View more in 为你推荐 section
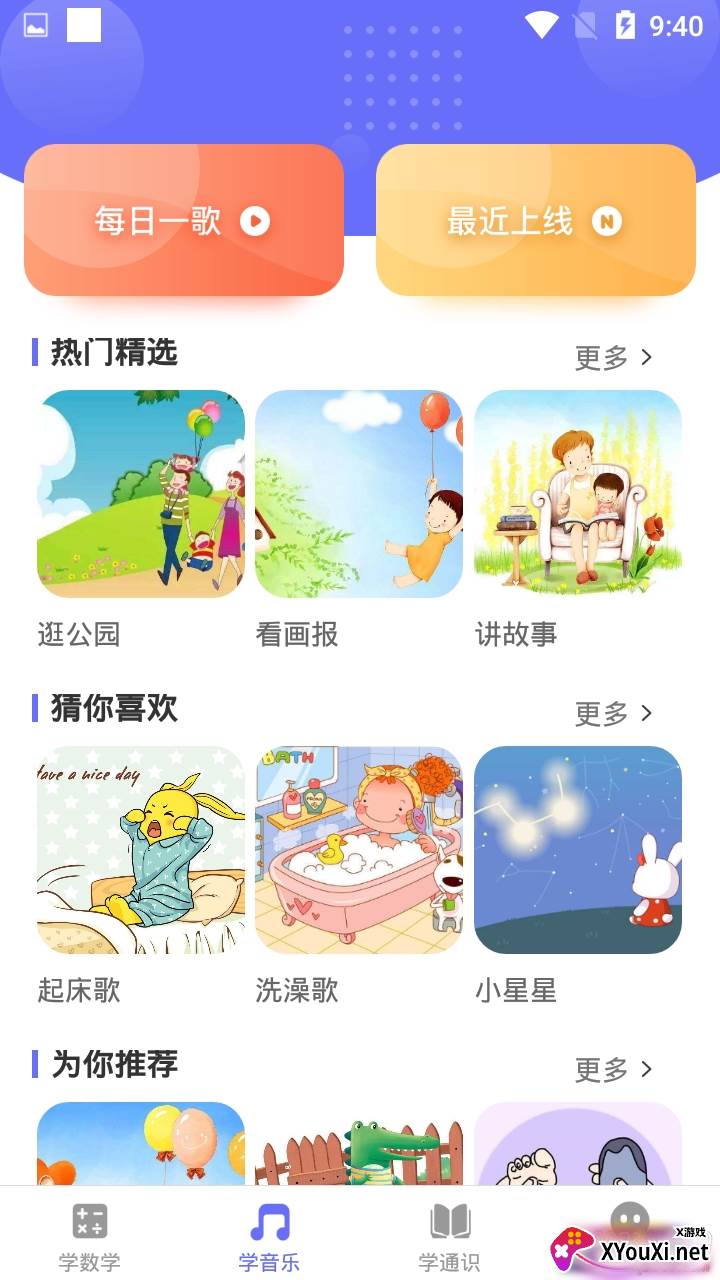720x1280 pixels. 613,1069
